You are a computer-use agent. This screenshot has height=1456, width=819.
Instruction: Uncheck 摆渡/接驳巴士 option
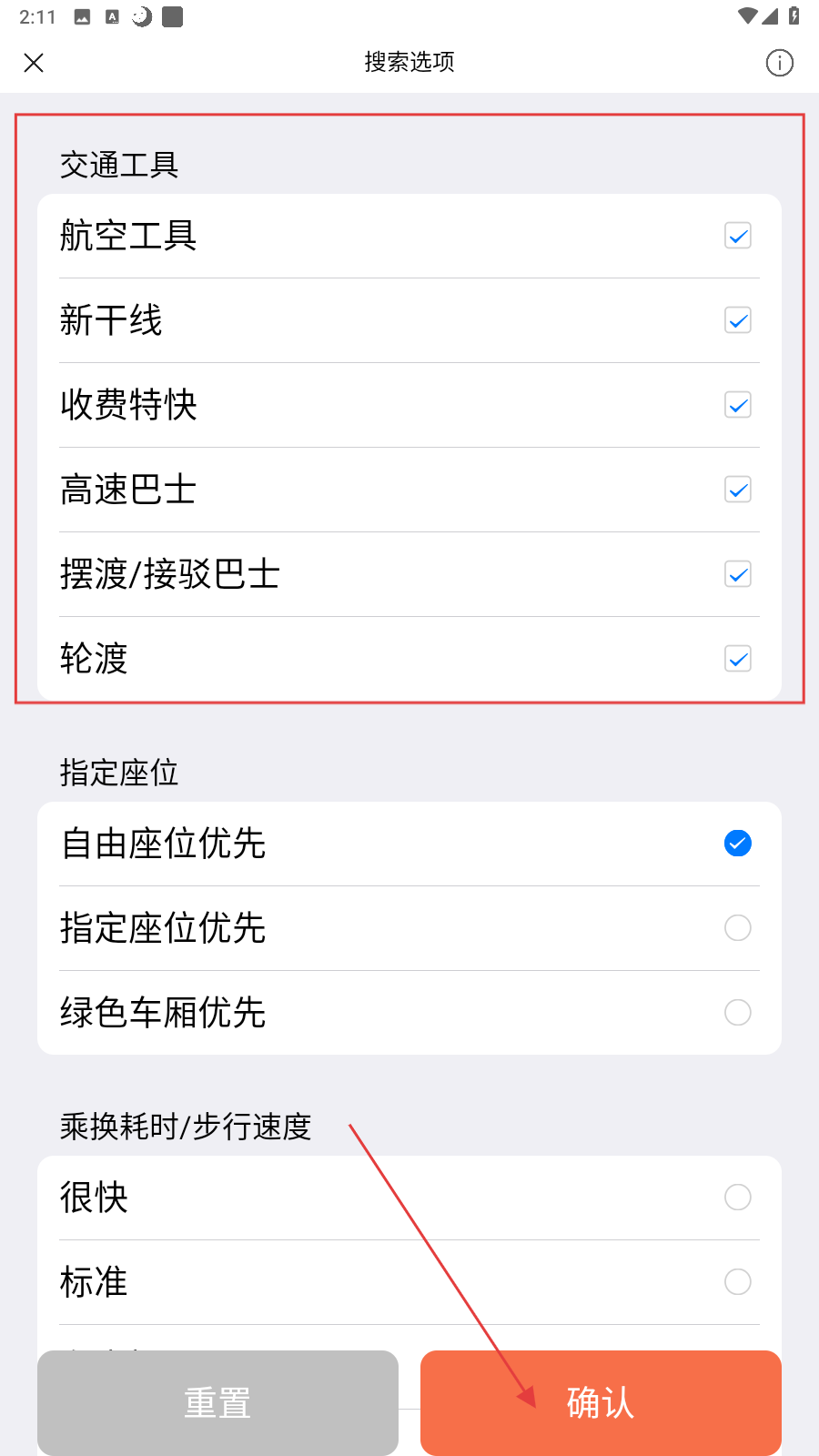pyautogui.click(x=738, y=575)
